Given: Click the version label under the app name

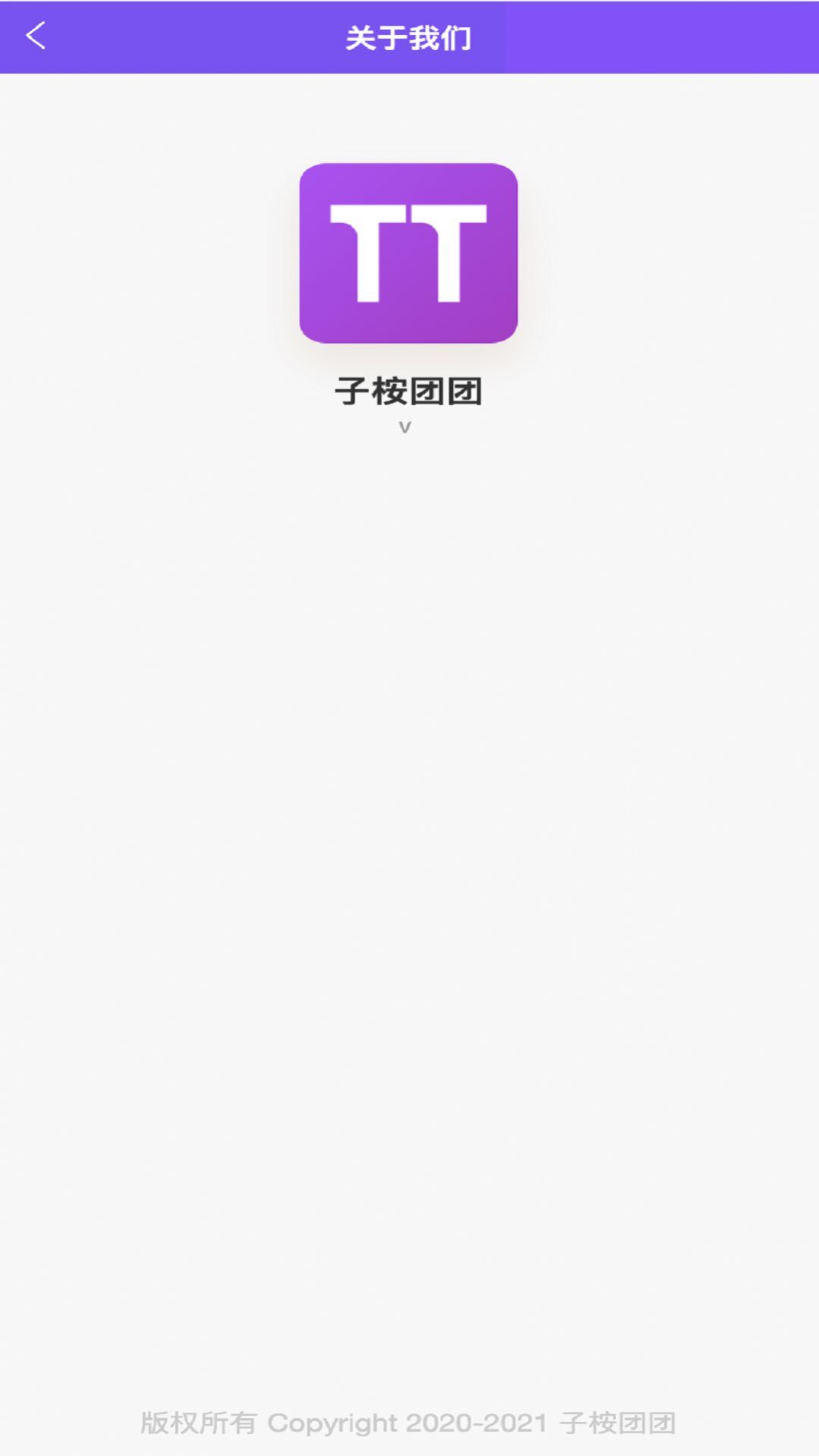Looking at the screenshot, I should 404,427.
